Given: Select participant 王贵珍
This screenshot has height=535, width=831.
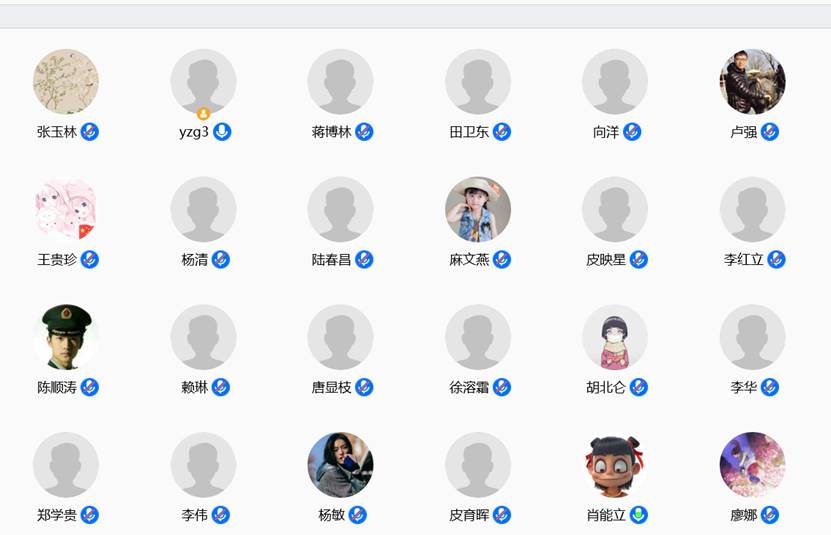Looking at the screenshot, I should pos(66,210).
